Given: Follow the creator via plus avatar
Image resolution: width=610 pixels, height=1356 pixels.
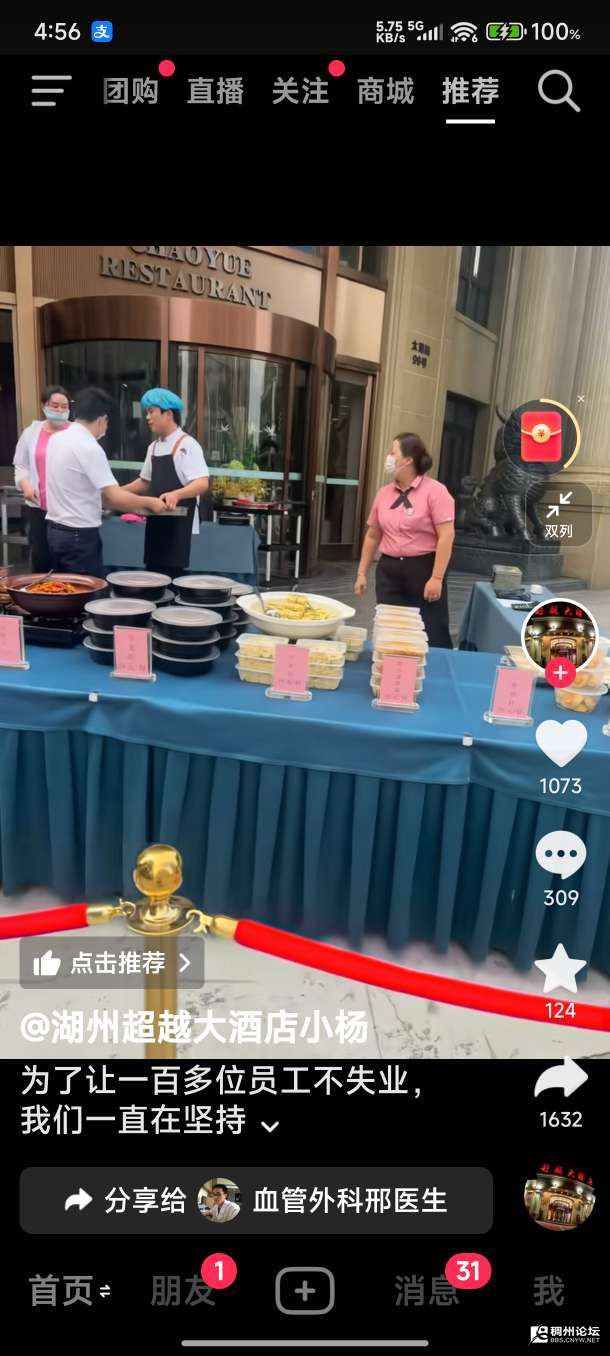Looking at the screenshot, I should click(x=560, y=672).
